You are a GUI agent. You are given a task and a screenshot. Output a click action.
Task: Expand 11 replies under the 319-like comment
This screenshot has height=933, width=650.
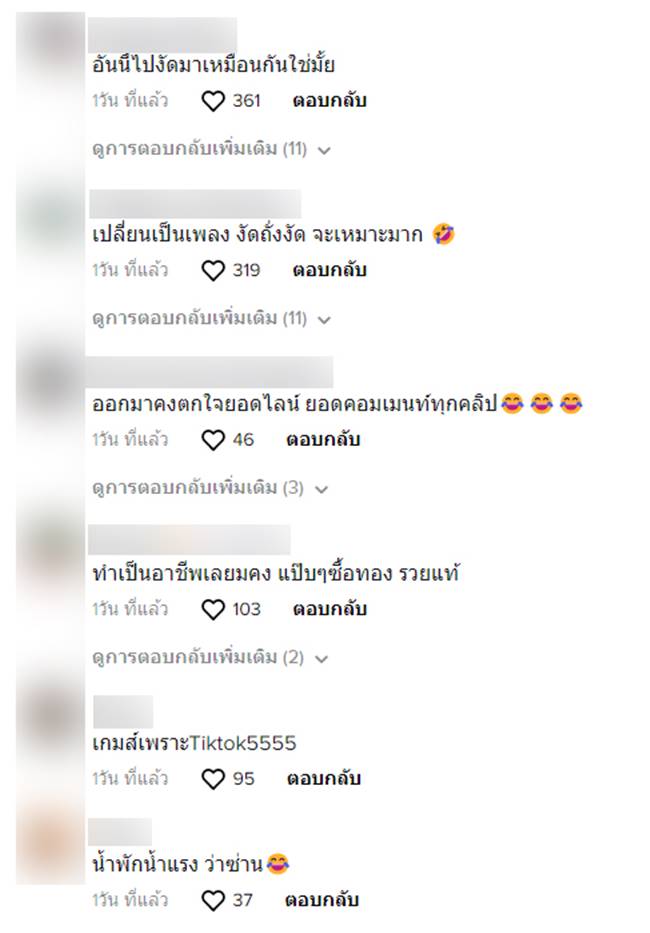(x=210, y=319)
